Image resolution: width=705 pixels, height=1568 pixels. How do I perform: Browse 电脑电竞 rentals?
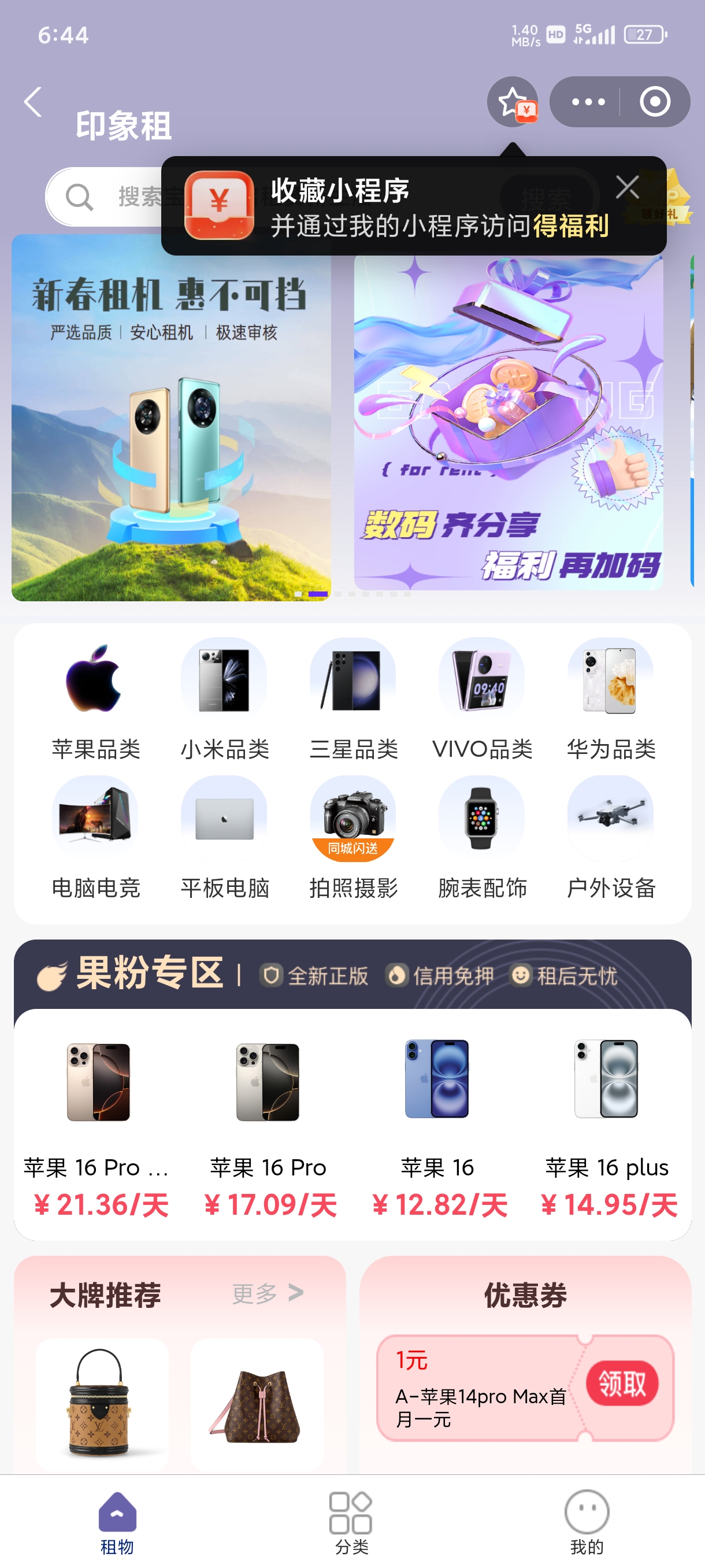[95, 838]
